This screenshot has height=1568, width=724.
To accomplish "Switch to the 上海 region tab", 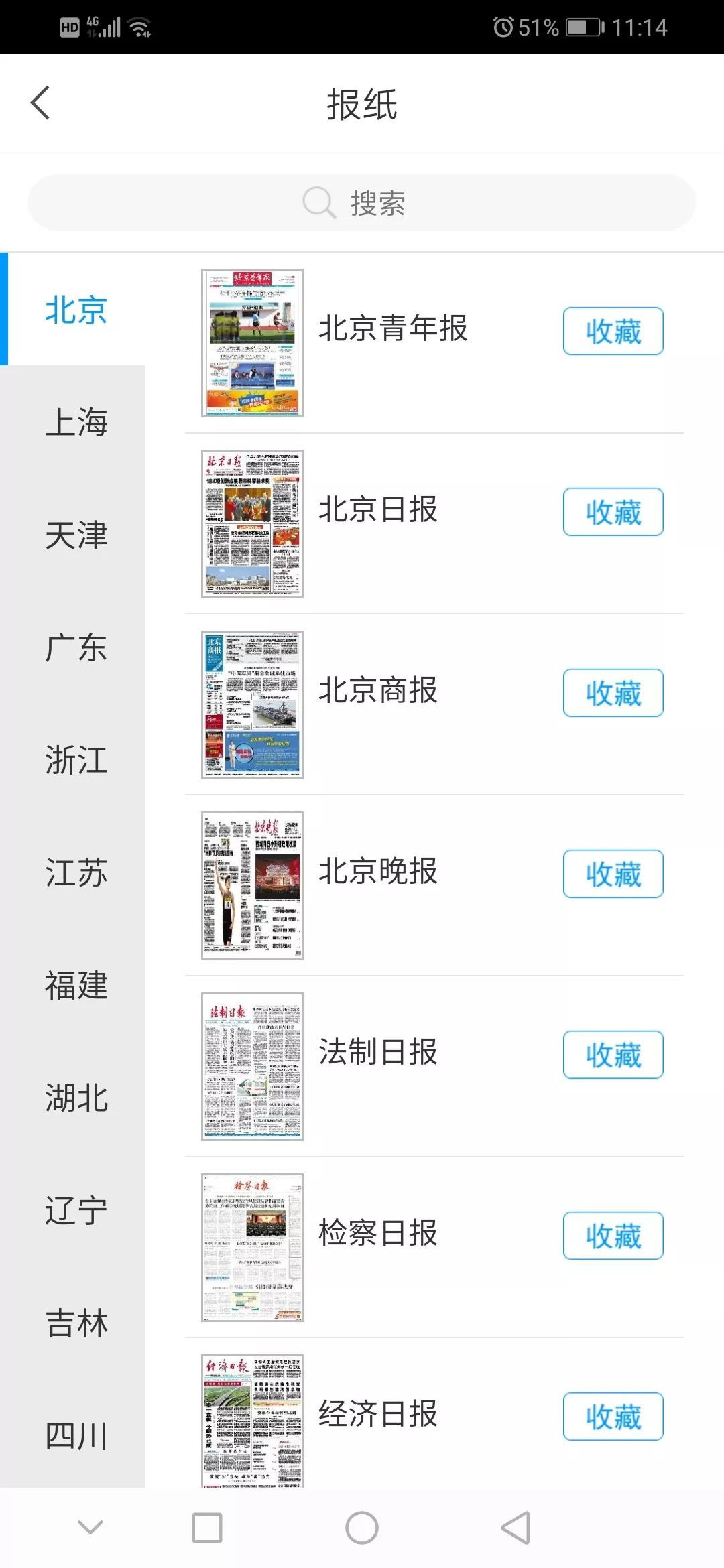I will coord(76,422).
